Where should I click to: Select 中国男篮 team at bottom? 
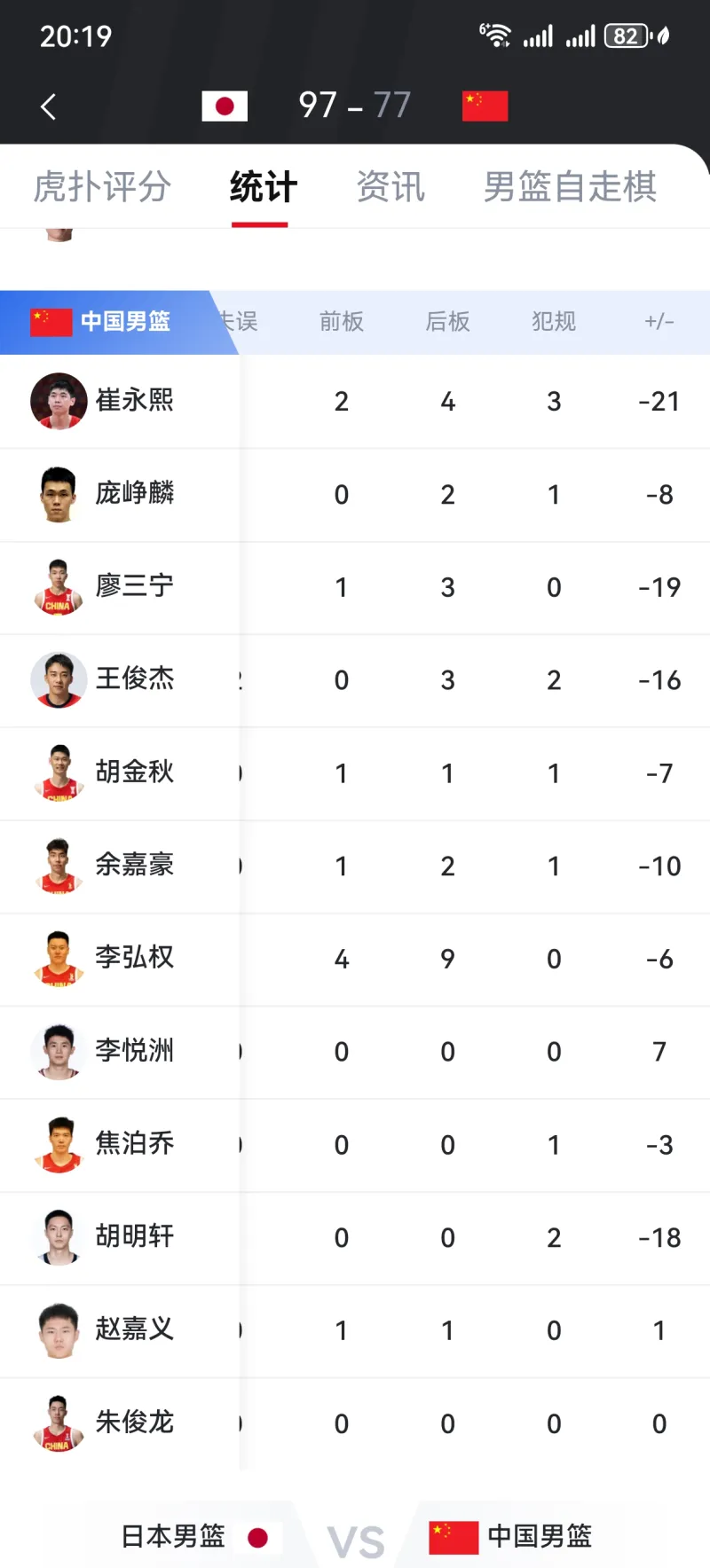510,1536
